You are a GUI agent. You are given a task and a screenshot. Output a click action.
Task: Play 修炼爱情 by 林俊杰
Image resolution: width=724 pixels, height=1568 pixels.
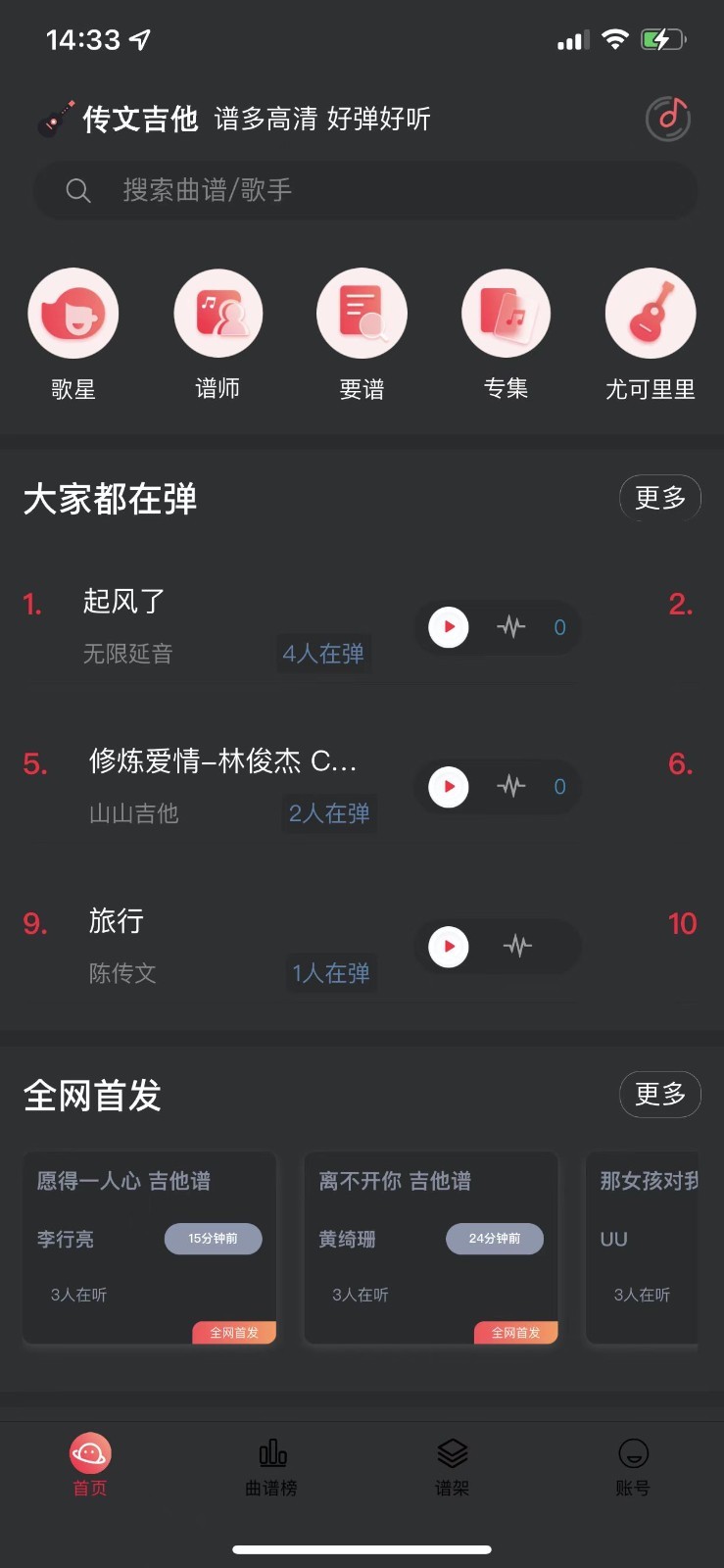pyautogui.click(x=448, y=786)
